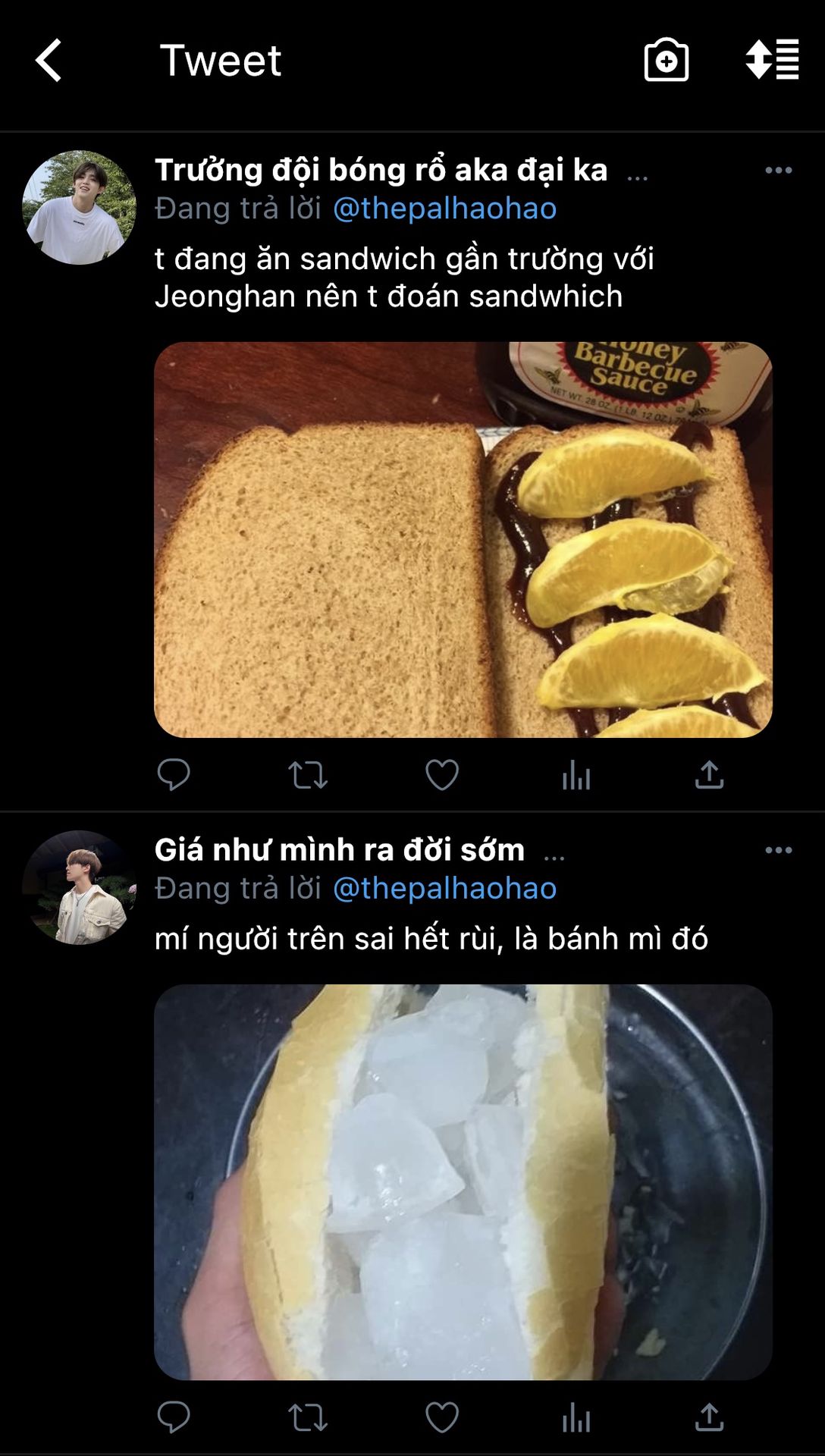This screenshot has width=825, height=1456.
Task: Like the sandwich tweet
Action: pyautogui.click(x=442, y=775)
